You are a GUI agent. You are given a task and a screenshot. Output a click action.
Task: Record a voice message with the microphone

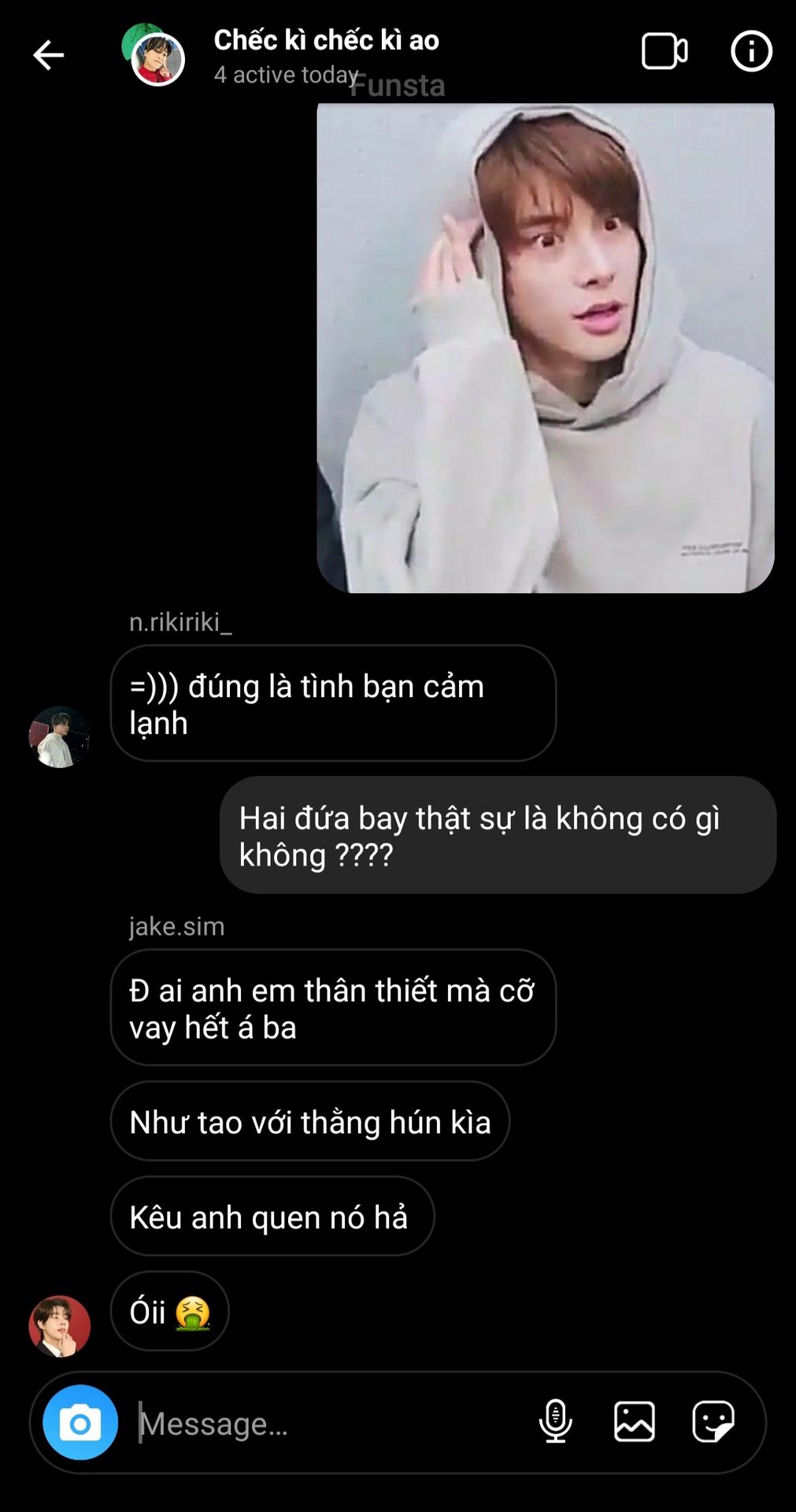pyautogui.click(x=555, y=1421)
